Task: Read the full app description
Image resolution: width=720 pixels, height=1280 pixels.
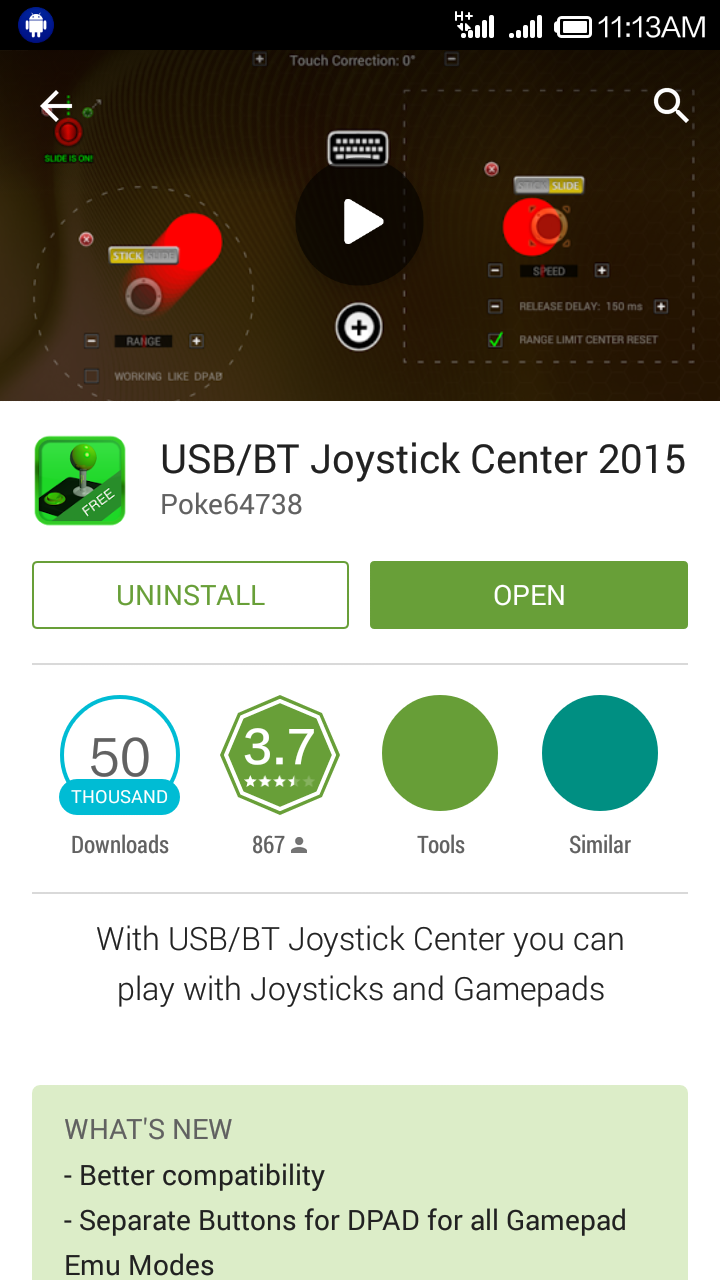Action: pos(360,965)
